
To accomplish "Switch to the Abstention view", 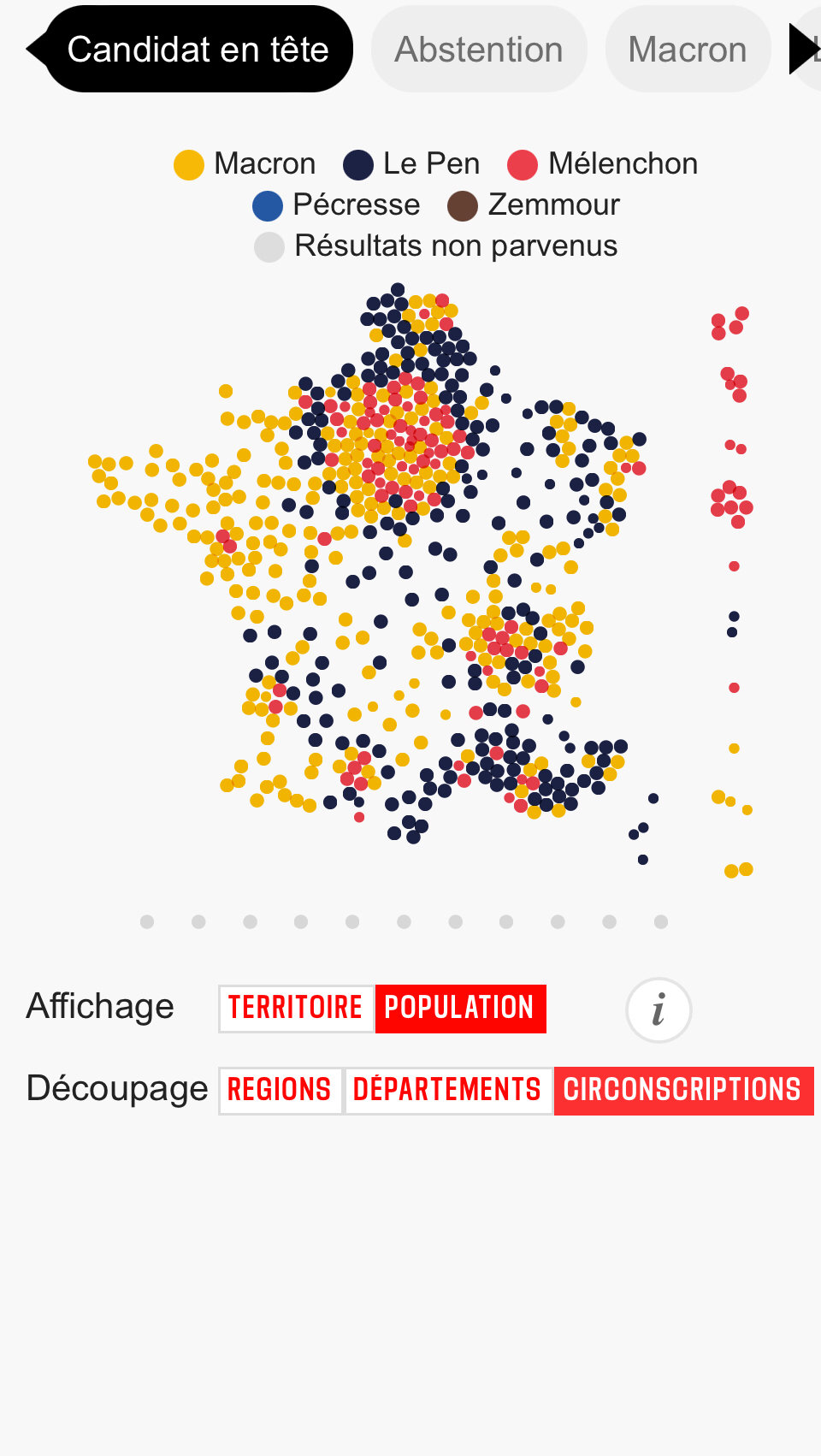I will [479, 50].
